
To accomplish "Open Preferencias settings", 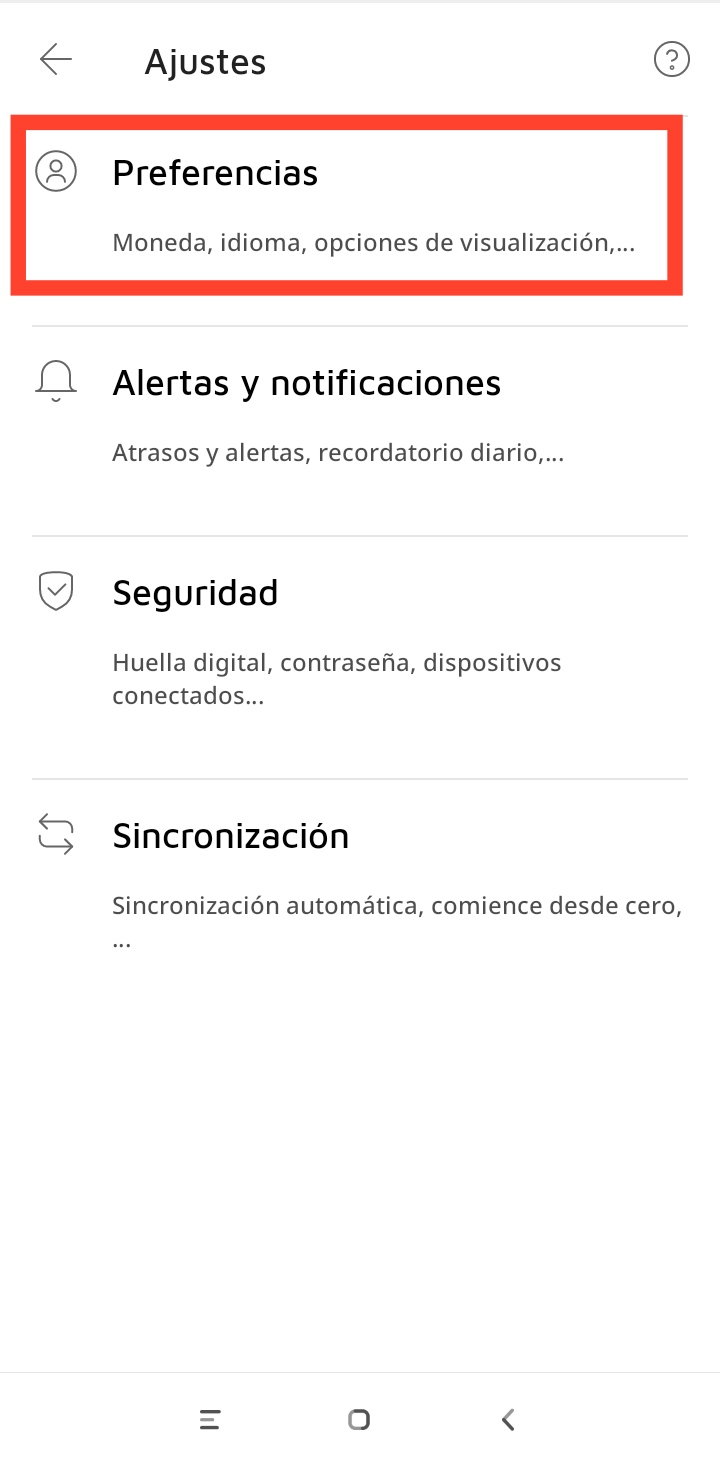I will click(x=346, y=206).
